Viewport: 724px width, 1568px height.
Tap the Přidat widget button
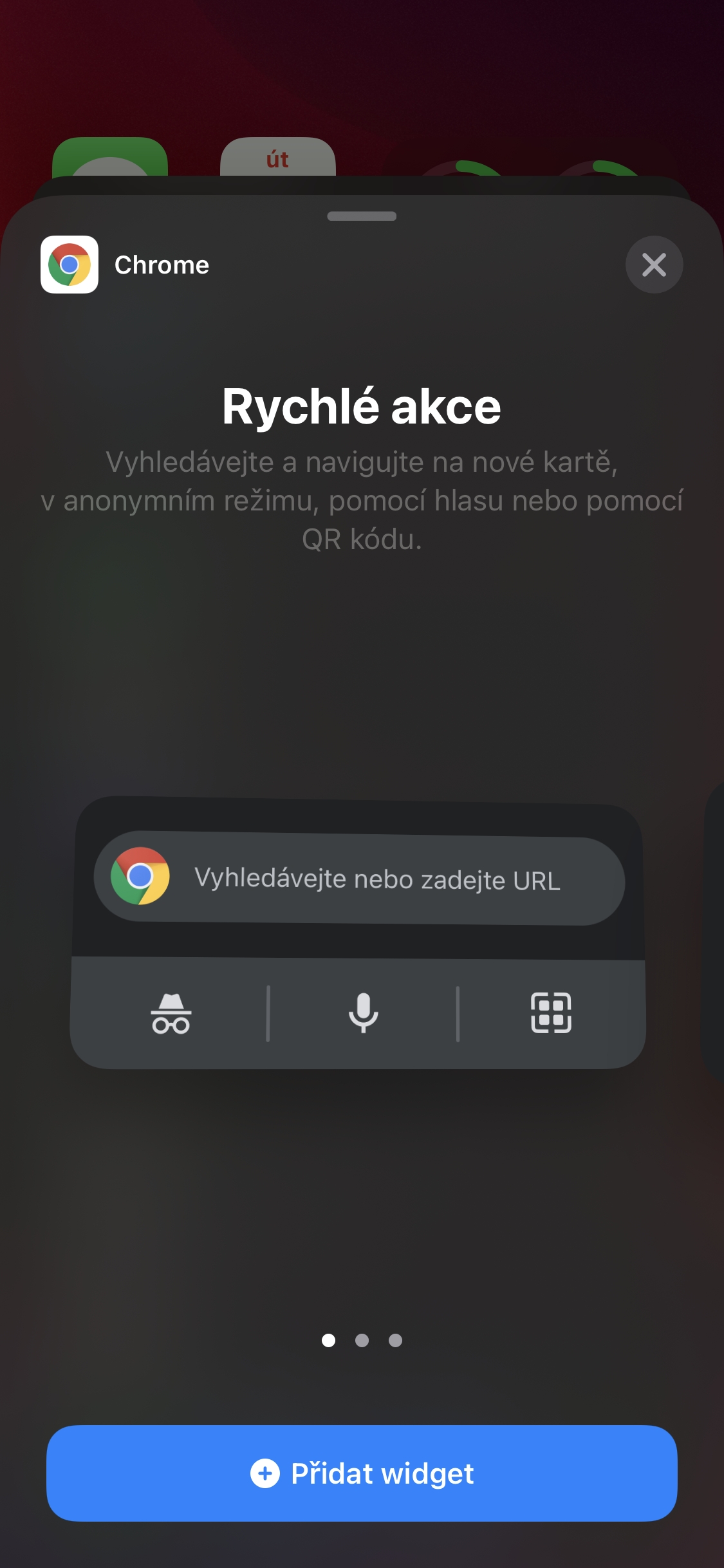[362, 1473]
